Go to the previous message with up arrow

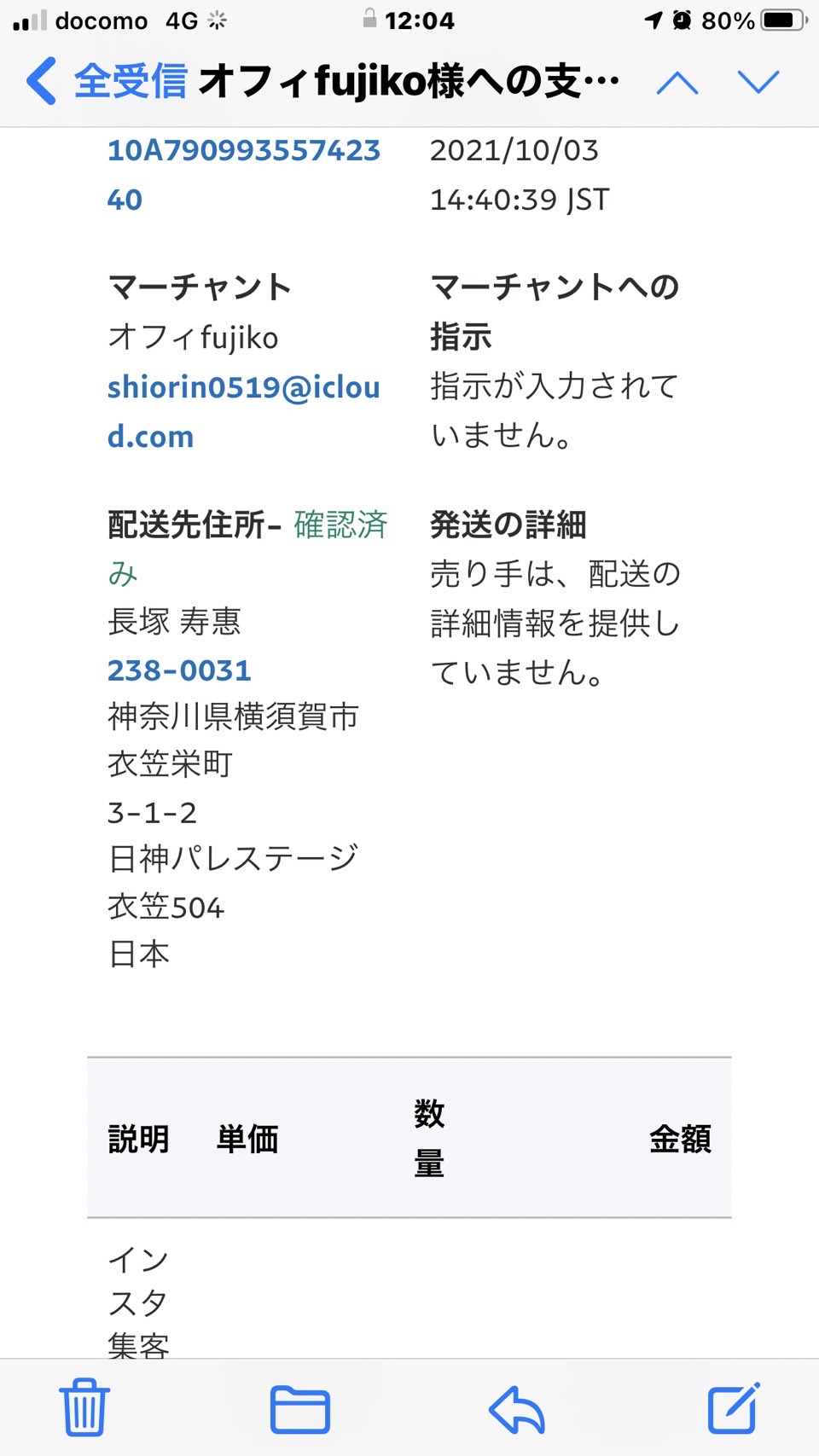point(677,83)
